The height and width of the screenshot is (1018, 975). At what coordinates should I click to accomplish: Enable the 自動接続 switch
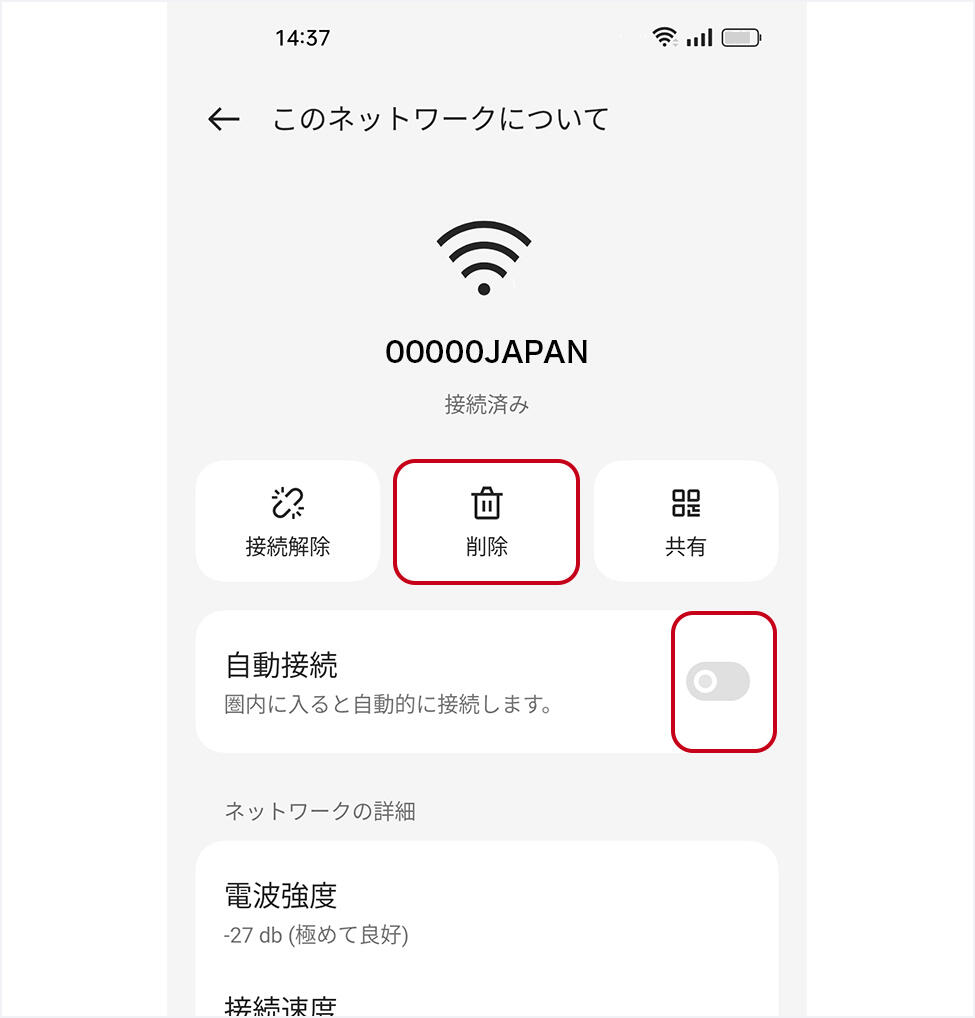718,681
